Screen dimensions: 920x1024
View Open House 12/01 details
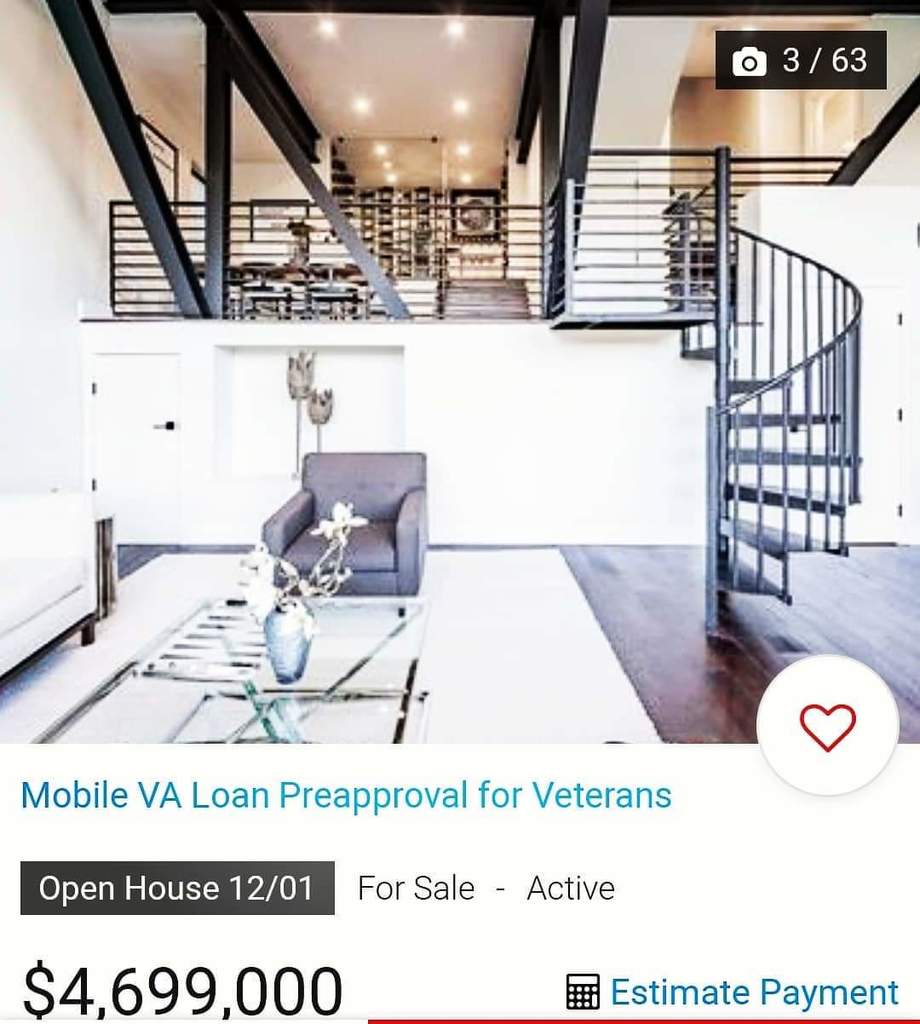pos(177,888)
